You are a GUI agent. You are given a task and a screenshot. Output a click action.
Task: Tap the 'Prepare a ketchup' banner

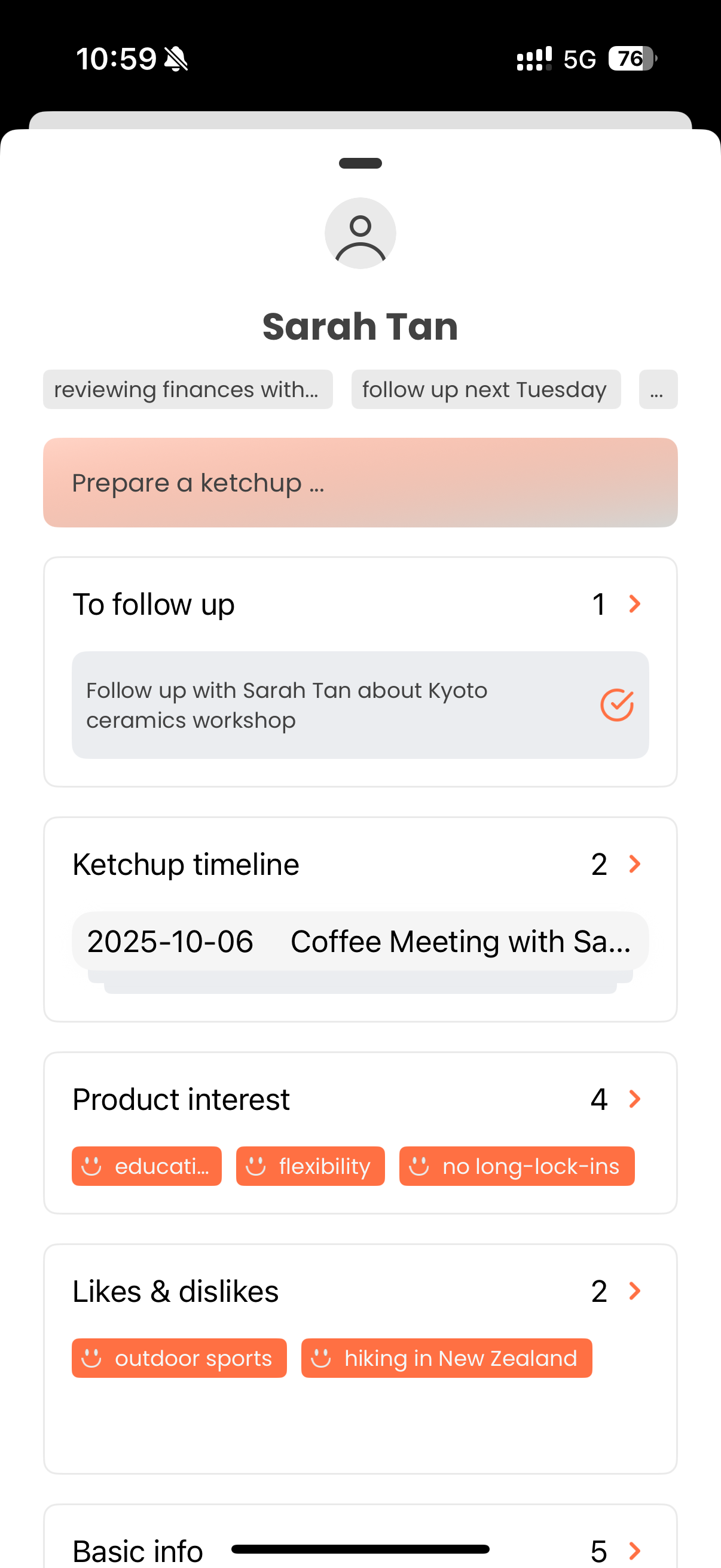[x=360, y=483]
